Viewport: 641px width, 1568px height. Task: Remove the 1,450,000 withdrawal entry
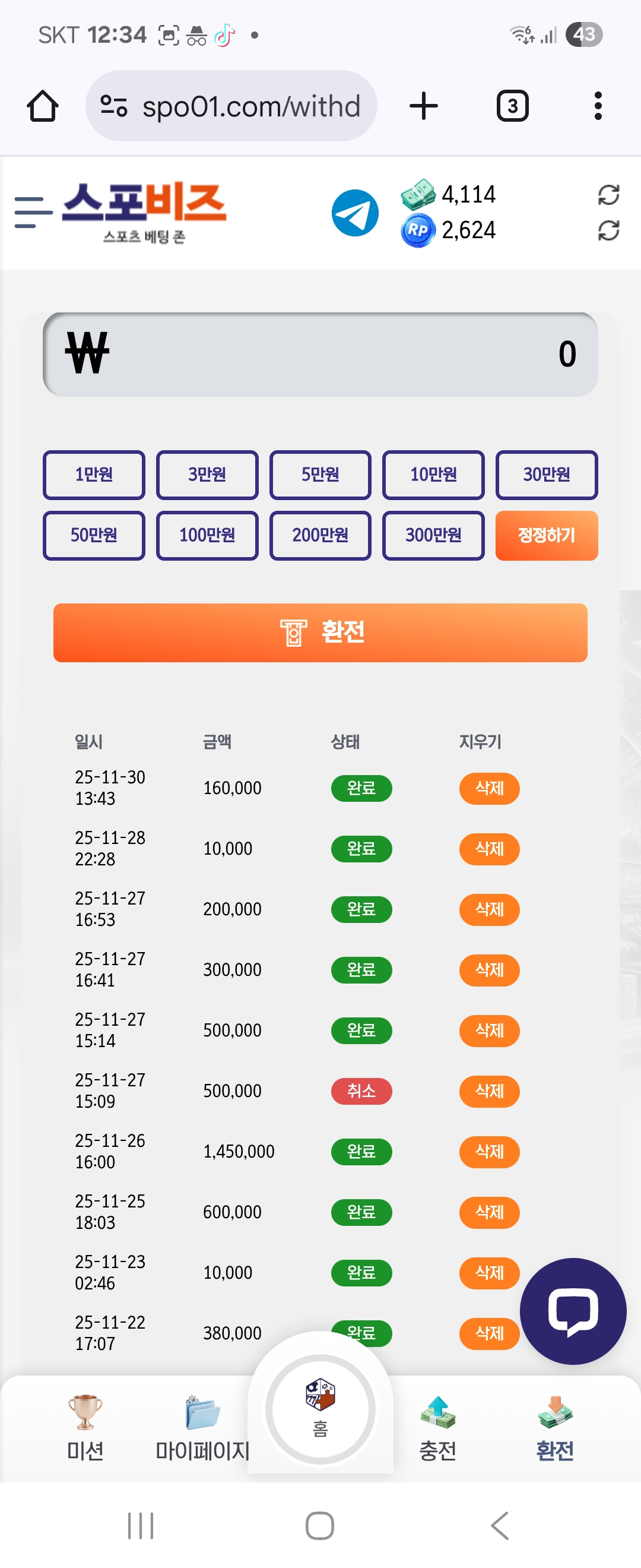pyautogui.click(x=489, y=1152)
